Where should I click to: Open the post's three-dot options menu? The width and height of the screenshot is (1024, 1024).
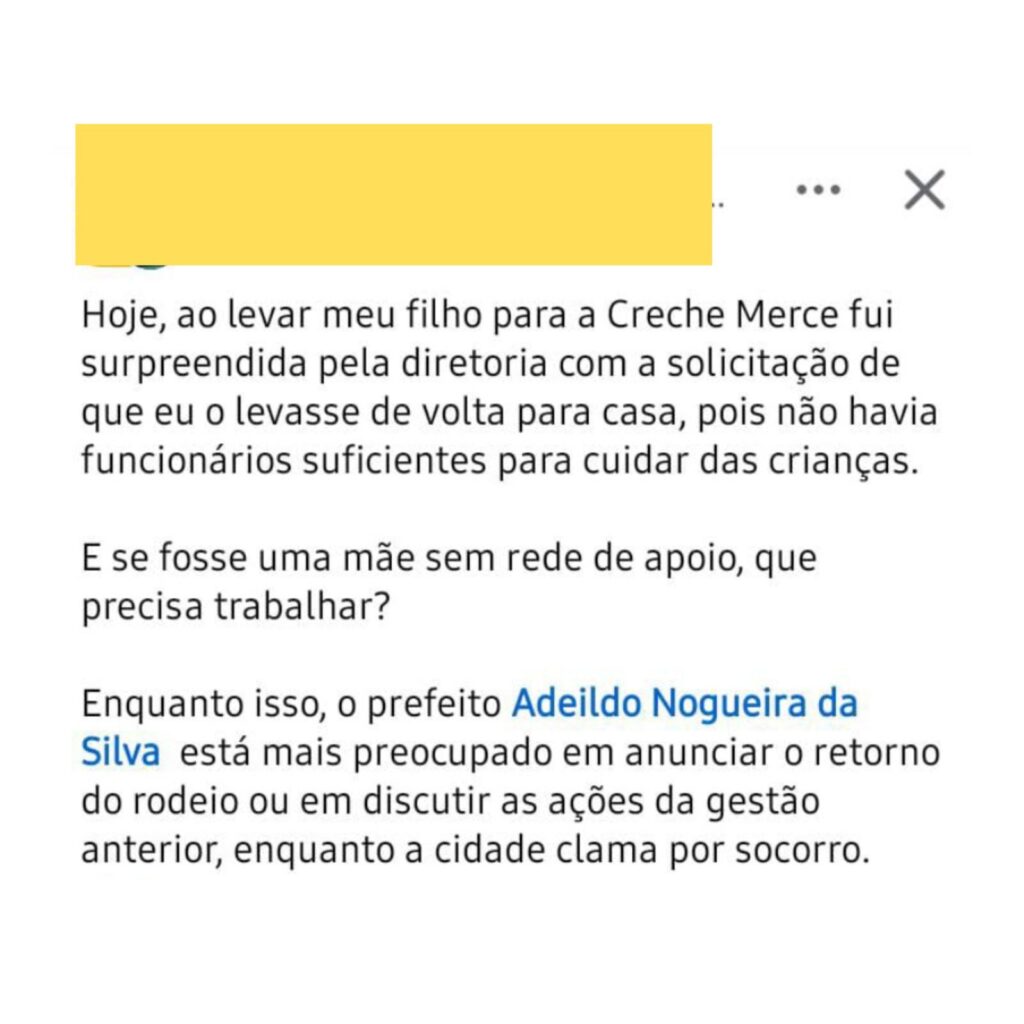817,190
